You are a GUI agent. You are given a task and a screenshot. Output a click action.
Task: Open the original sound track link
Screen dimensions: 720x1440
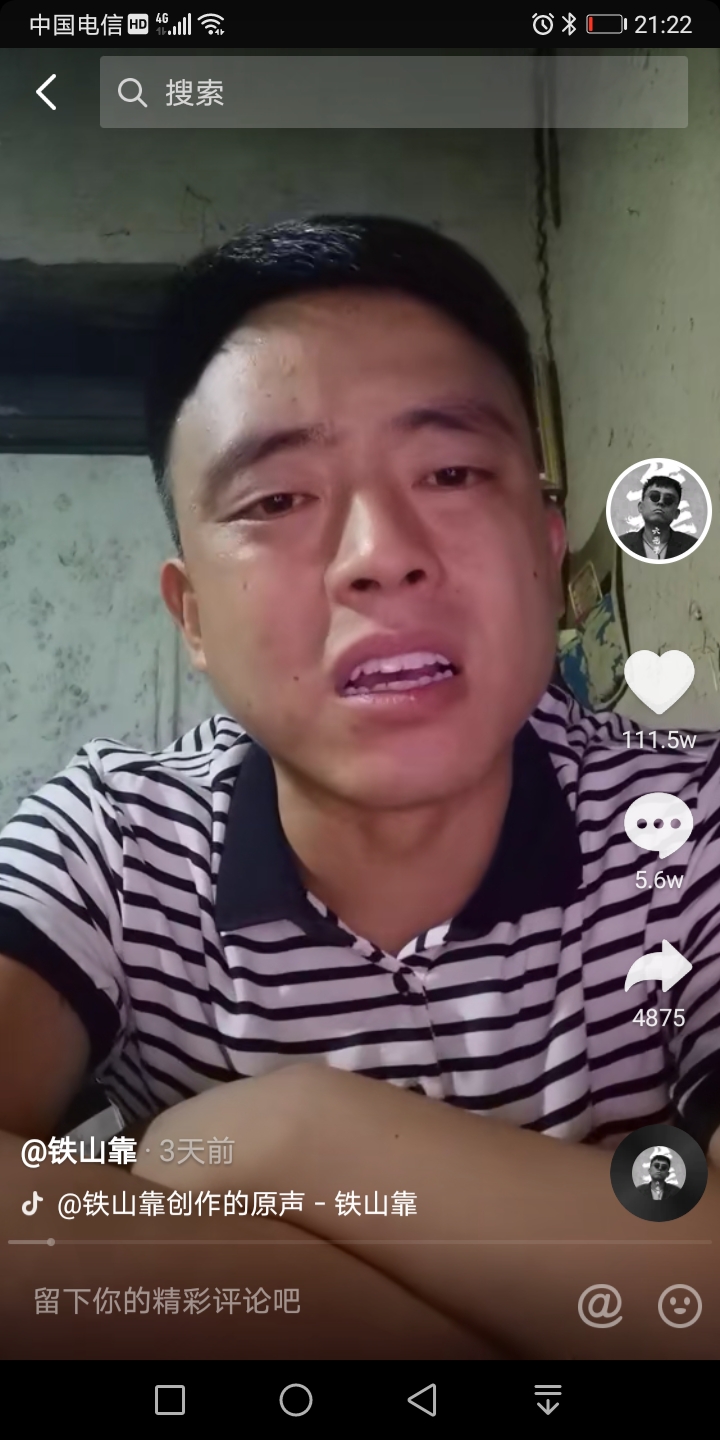click(236, 1204)
